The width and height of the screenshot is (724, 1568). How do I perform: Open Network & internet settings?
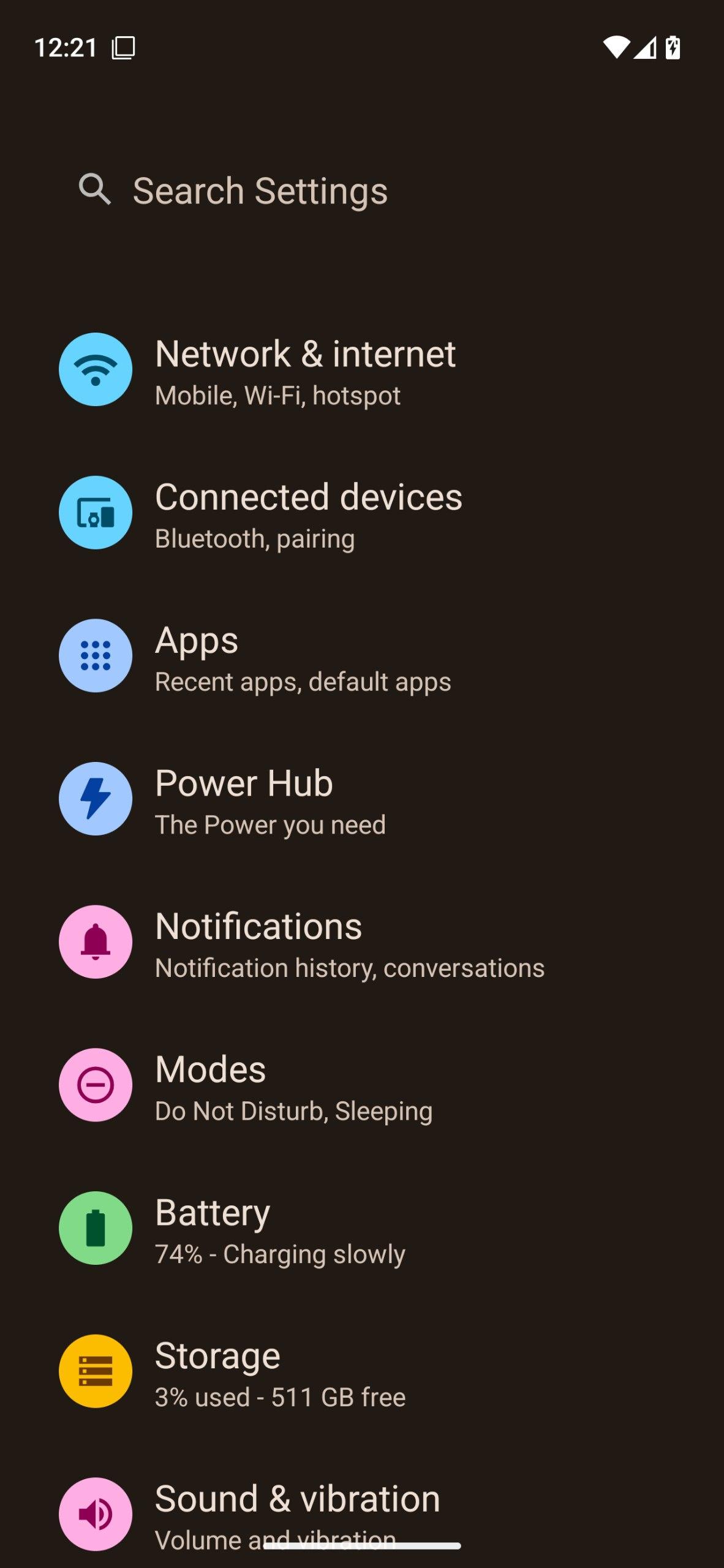tap(305, 370)
